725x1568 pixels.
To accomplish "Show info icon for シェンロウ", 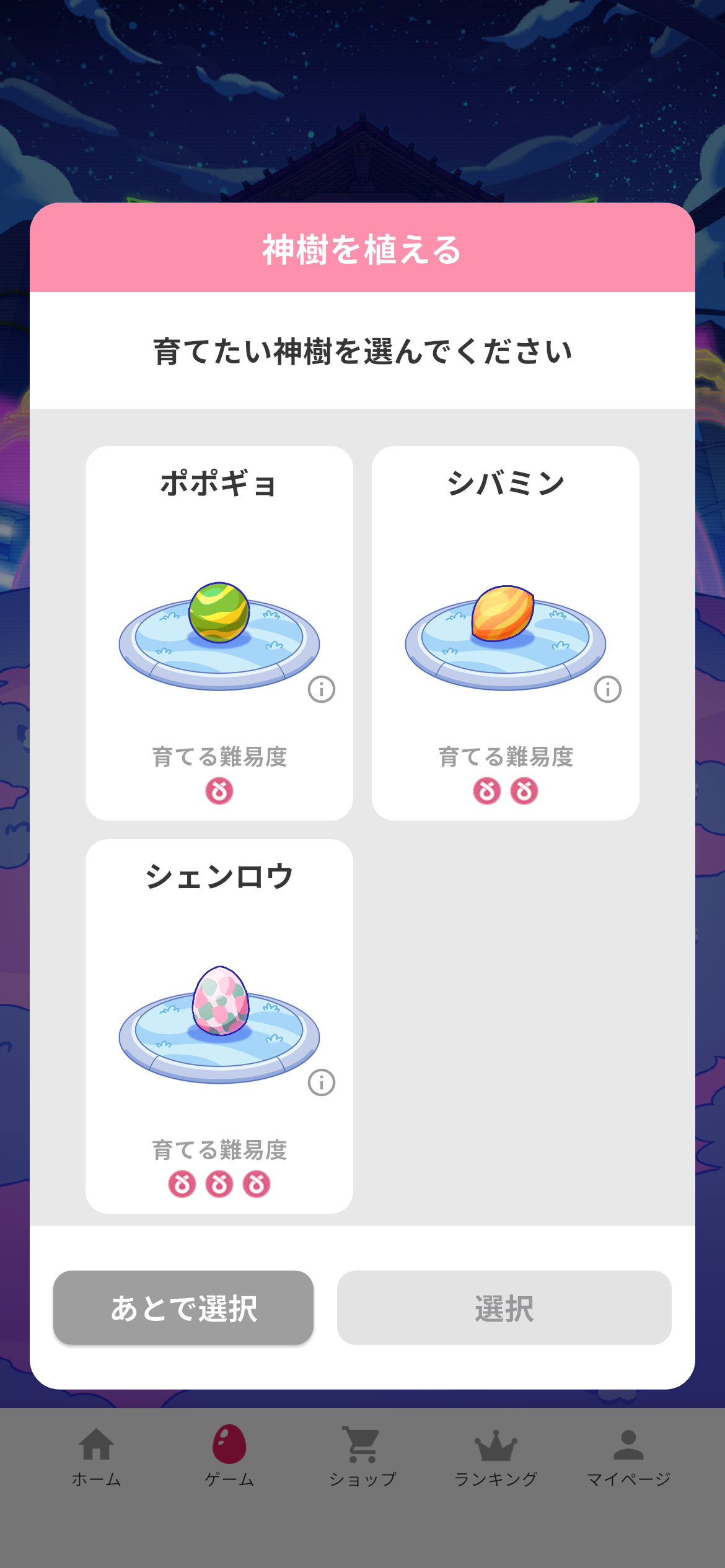I will pyautogui.click(x=322, y=1082).
